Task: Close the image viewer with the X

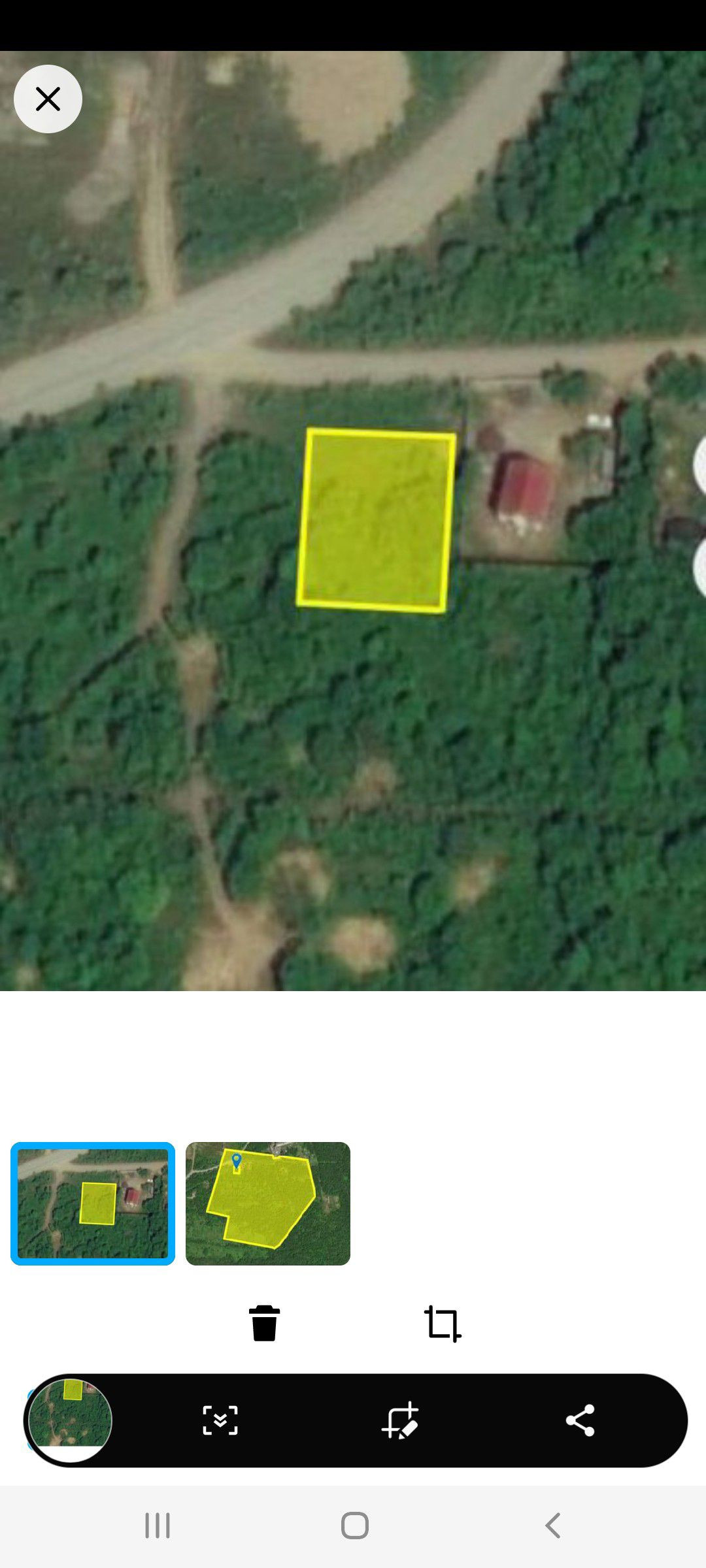Action: pos(48,99)
